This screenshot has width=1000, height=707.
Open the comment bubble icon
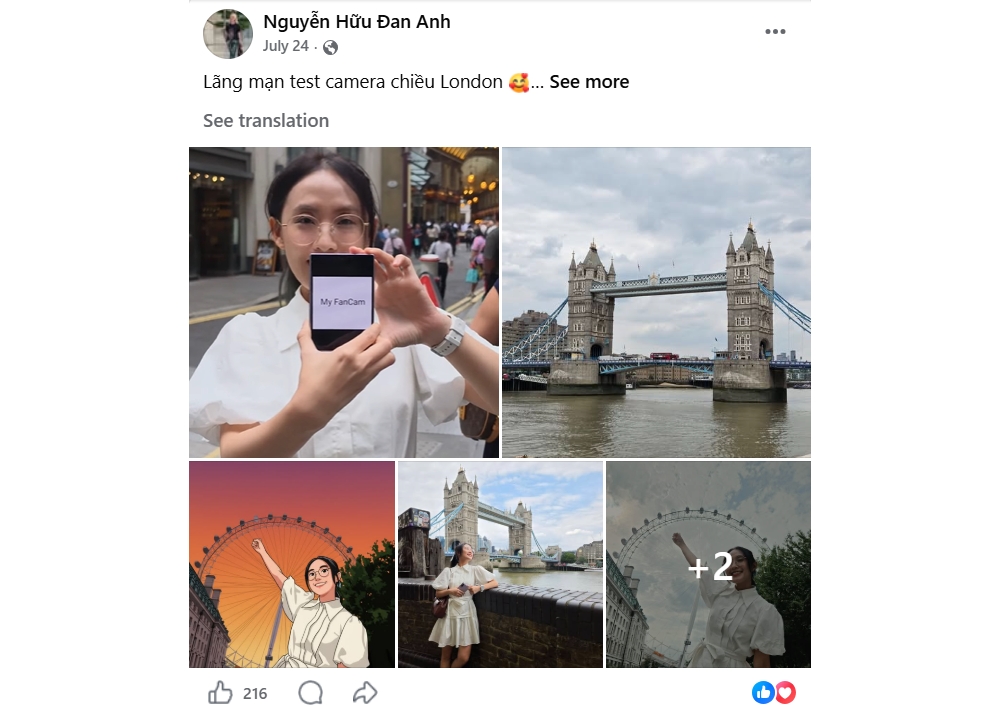coord(311,692)
